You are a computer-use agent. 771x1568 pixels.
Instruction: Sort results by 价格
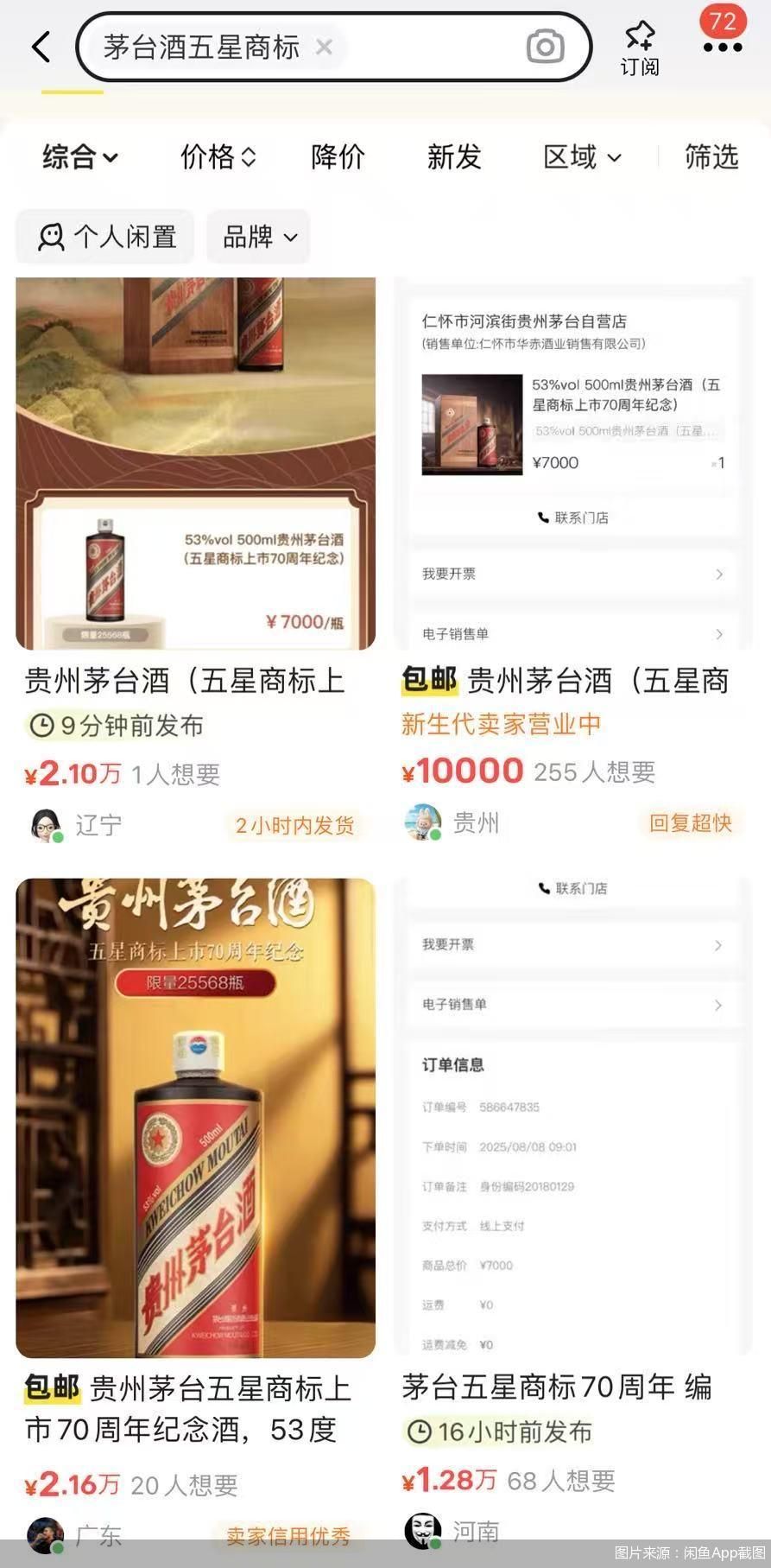218,157
